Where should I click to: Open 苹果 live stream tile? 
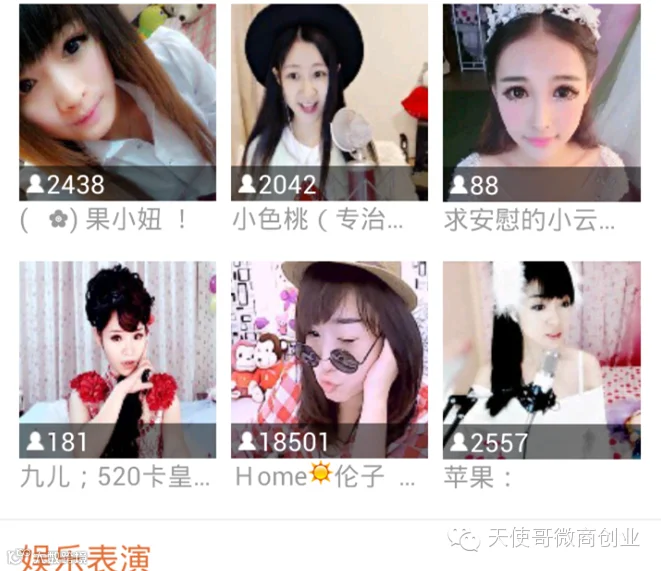point(542,360)
